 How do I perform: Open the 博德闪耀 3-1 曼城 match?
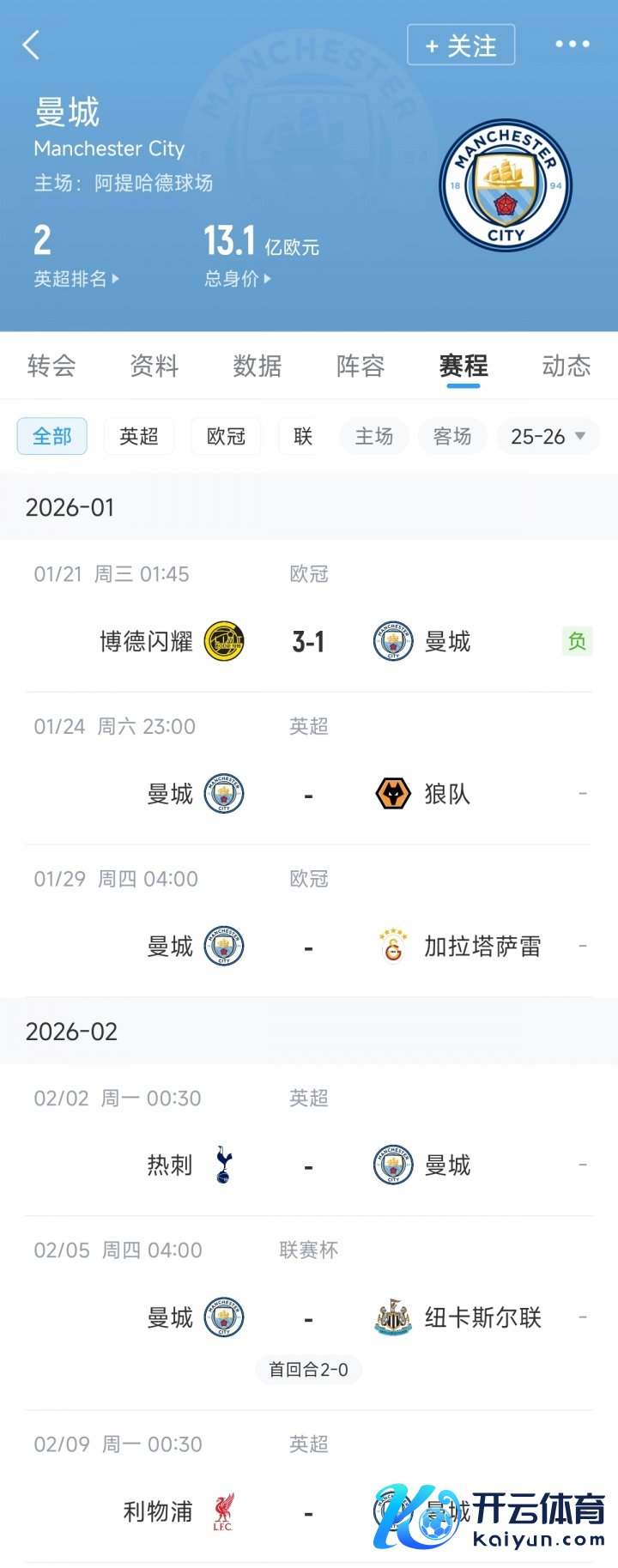click(x=308, y=642)
